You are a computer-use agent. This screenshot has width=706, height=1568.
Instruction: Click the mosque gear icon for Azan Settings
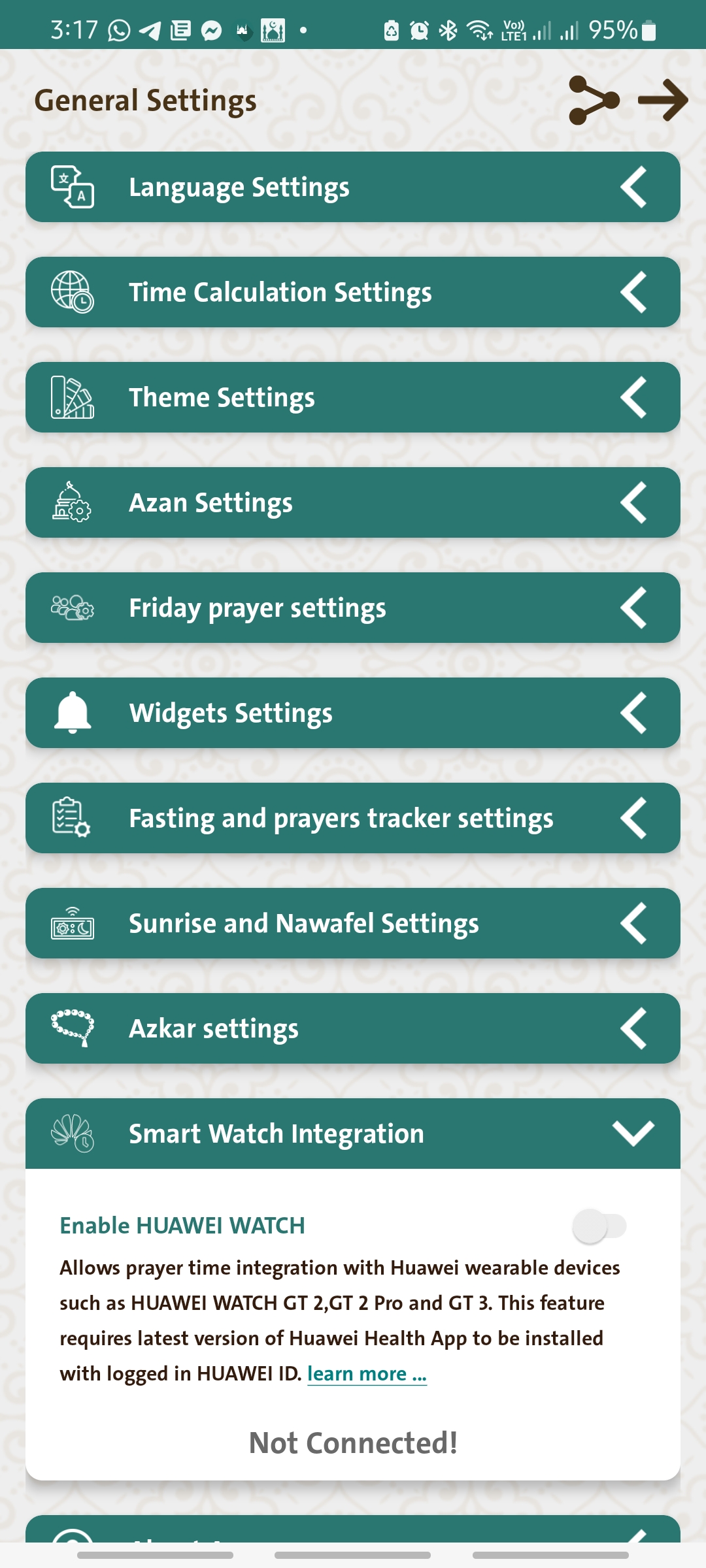[x=72, y=503]
